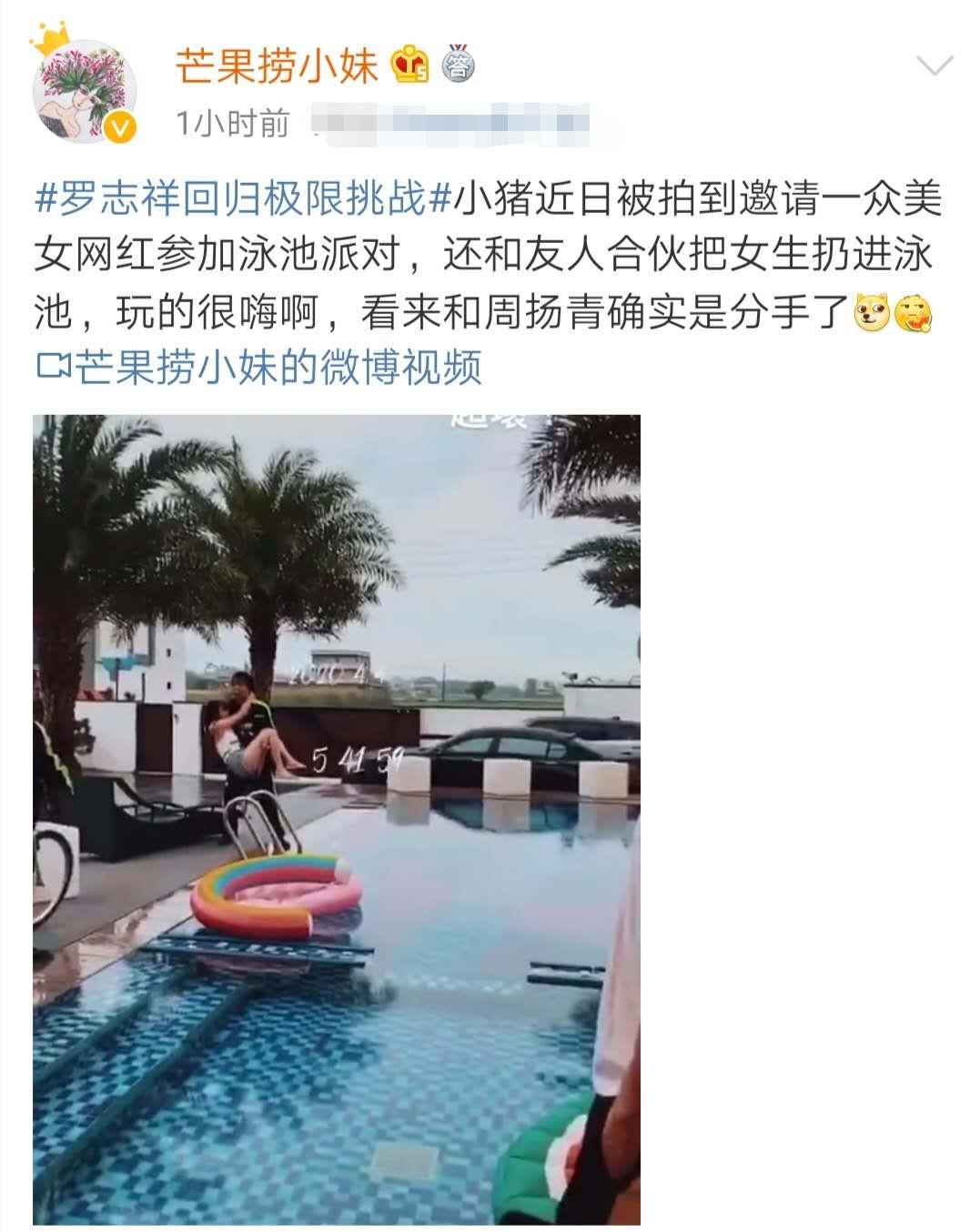Expand the post options chevron

pos(934,66)
